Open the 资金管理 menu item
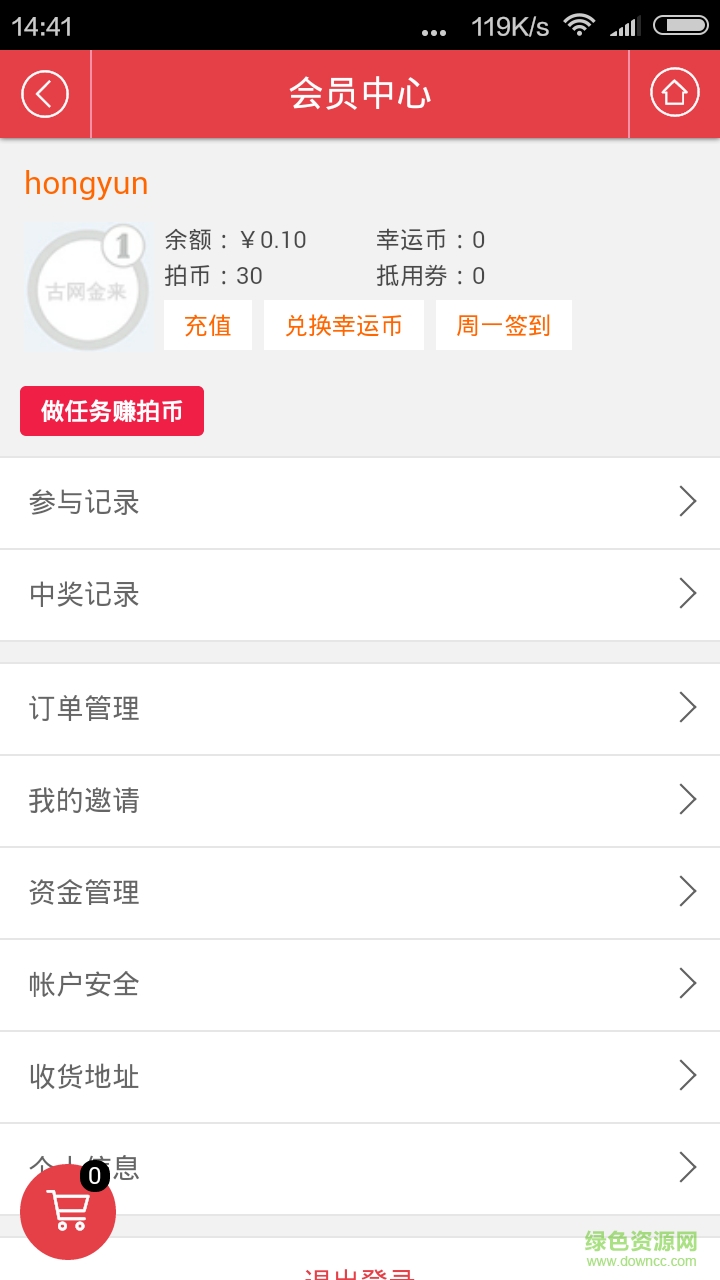Image resolution: width=720 pixels, height=1280 pixels. click(360, 892)
